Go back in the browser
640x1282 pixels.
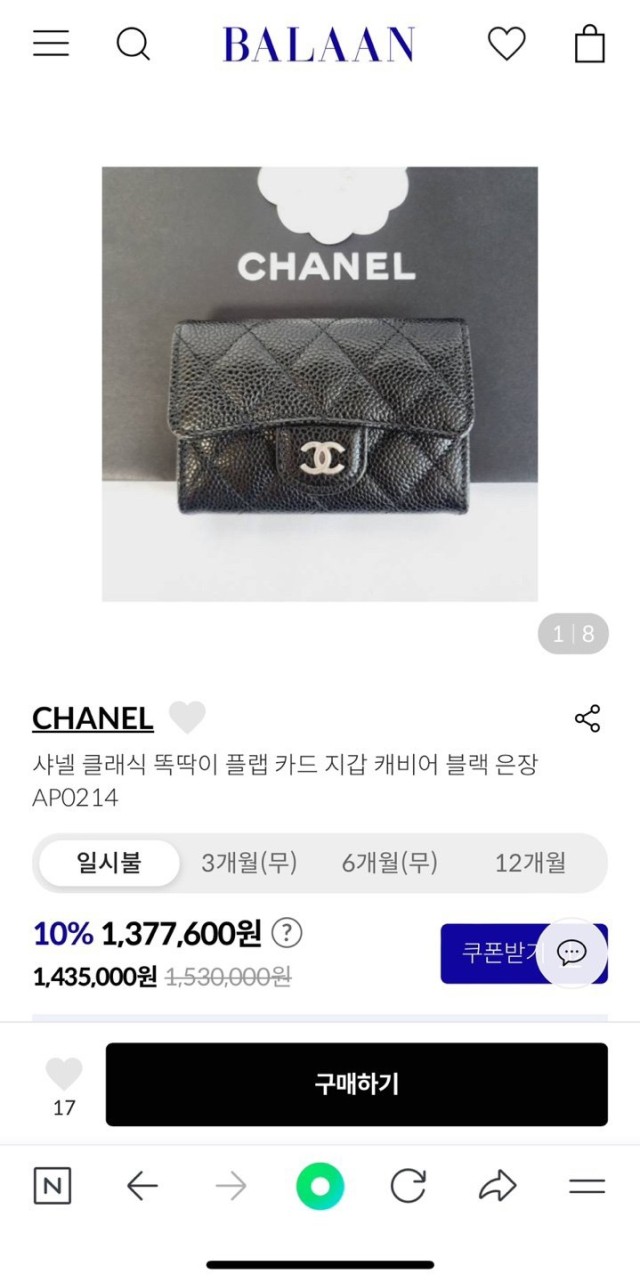point(142,1187)
